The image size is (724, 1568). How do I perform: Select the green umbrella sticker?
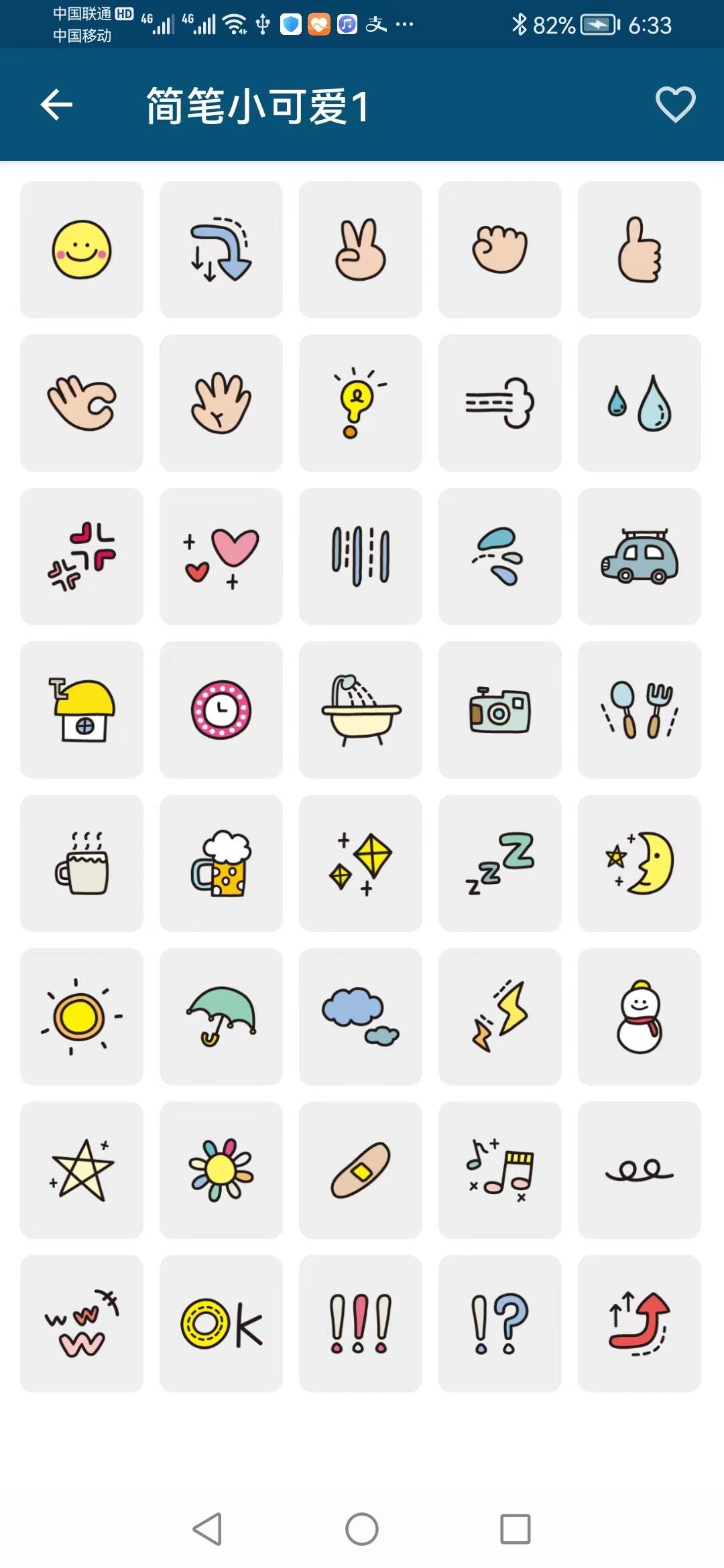221,1017
